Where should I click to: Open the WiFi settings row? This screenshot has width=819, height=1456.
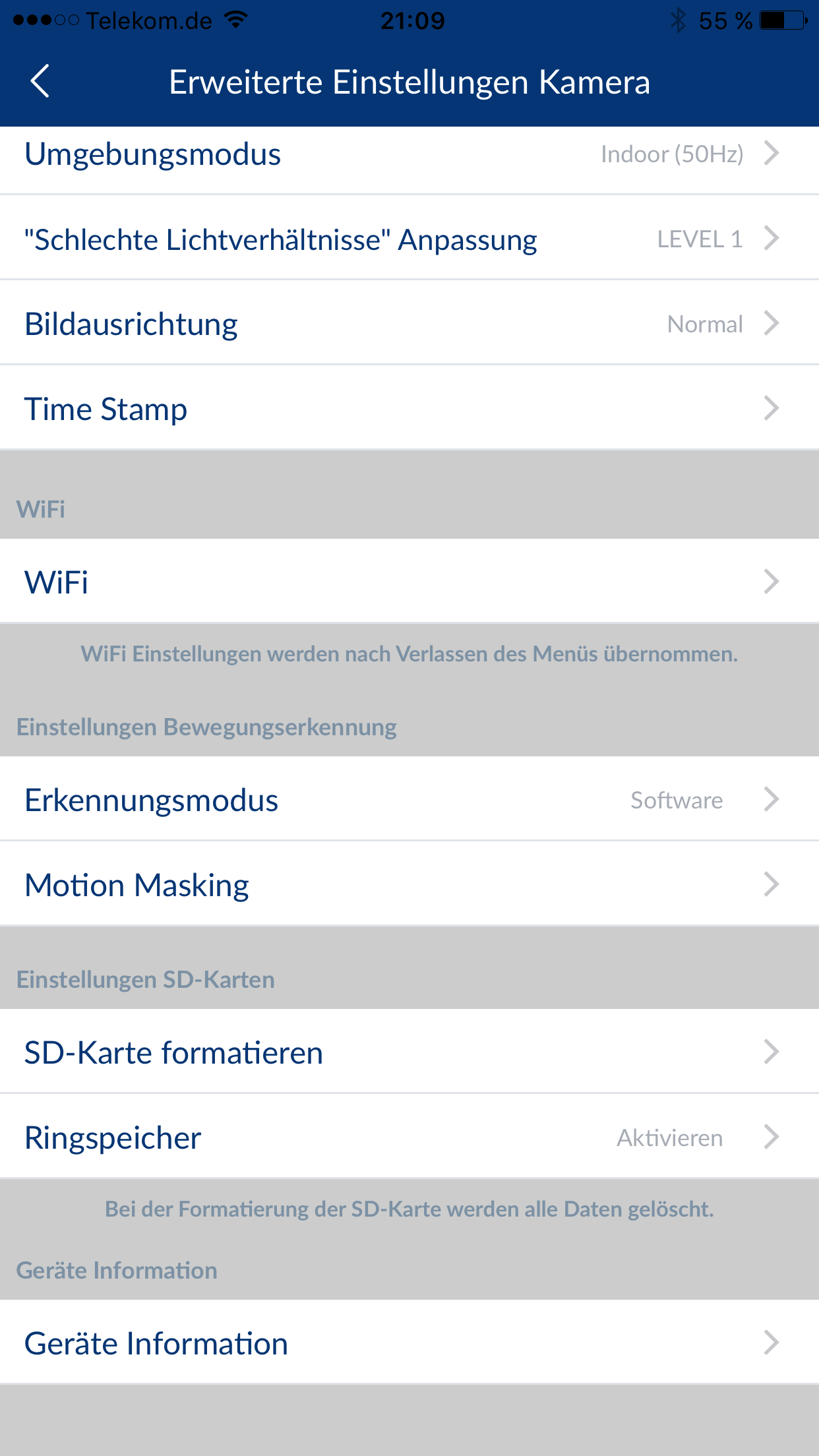coord(409,582)
